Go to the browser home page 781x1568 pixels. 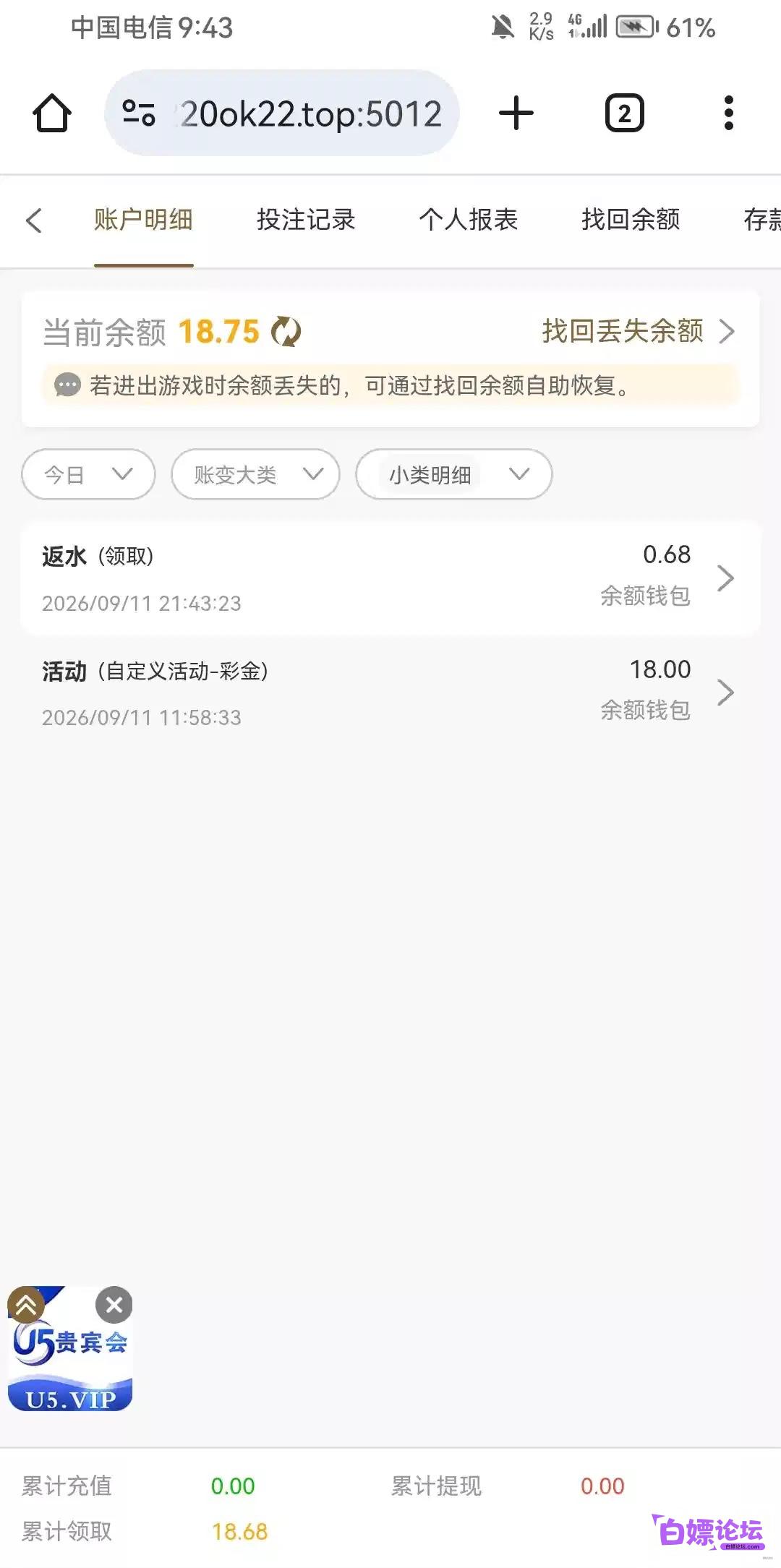(x=52, y=113)
